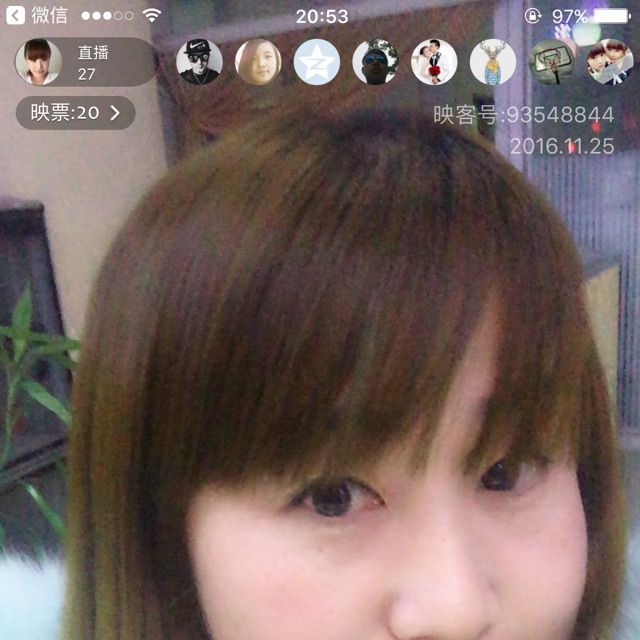View the viewer wearing a Nike cap
640x640 pixels.
[x=199, y=62]
